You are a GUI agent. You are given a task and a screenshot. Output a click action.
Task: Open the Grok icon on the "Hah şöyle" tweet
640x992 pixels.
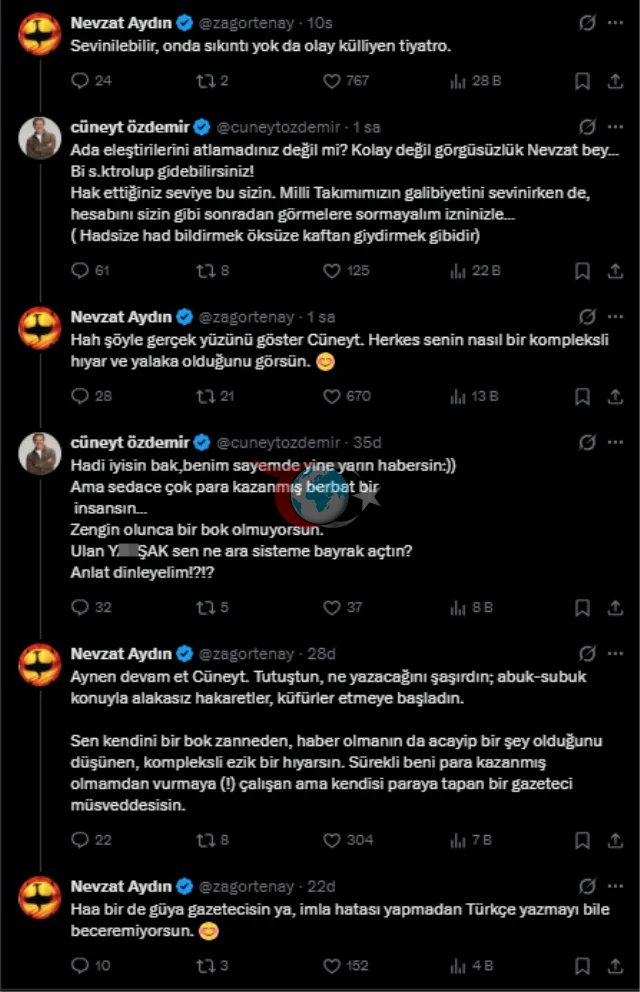click(x=587, y=317)
